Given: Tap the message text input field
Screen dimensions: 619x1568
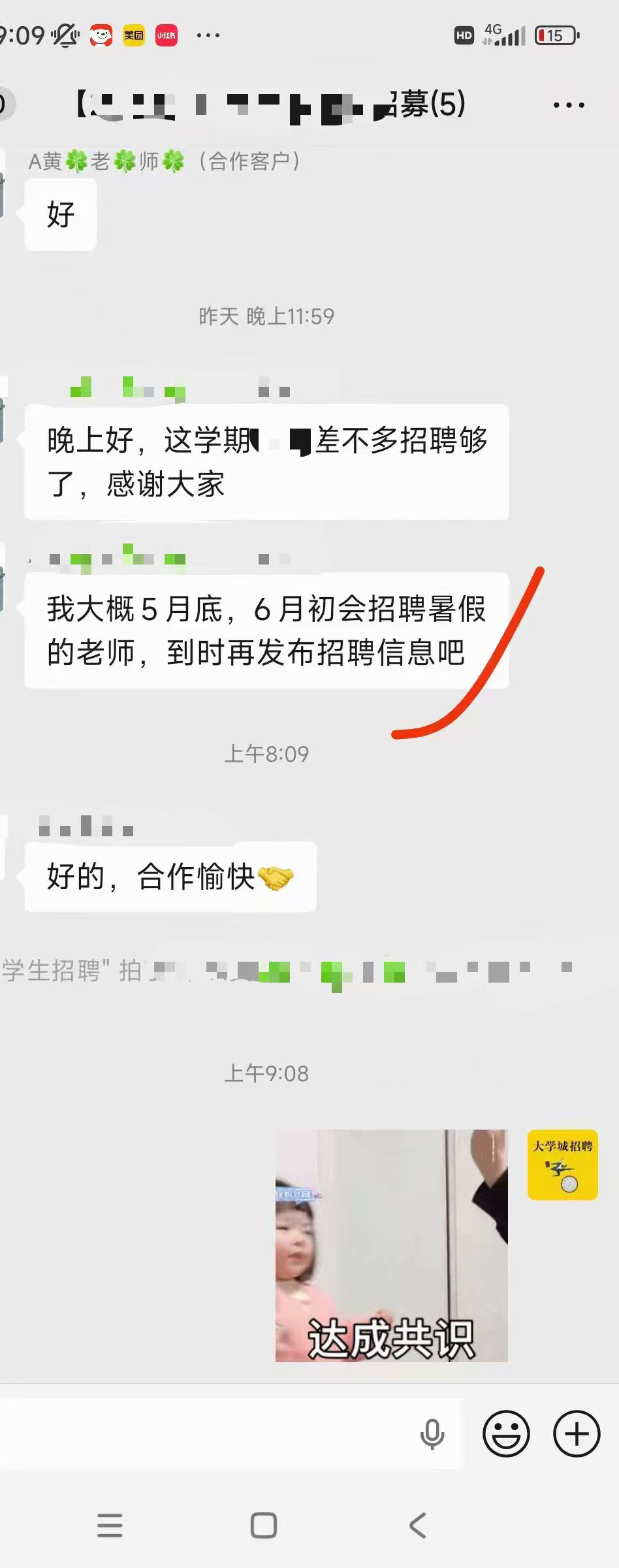Looking at the screenshot, I should coord(209,1434).
